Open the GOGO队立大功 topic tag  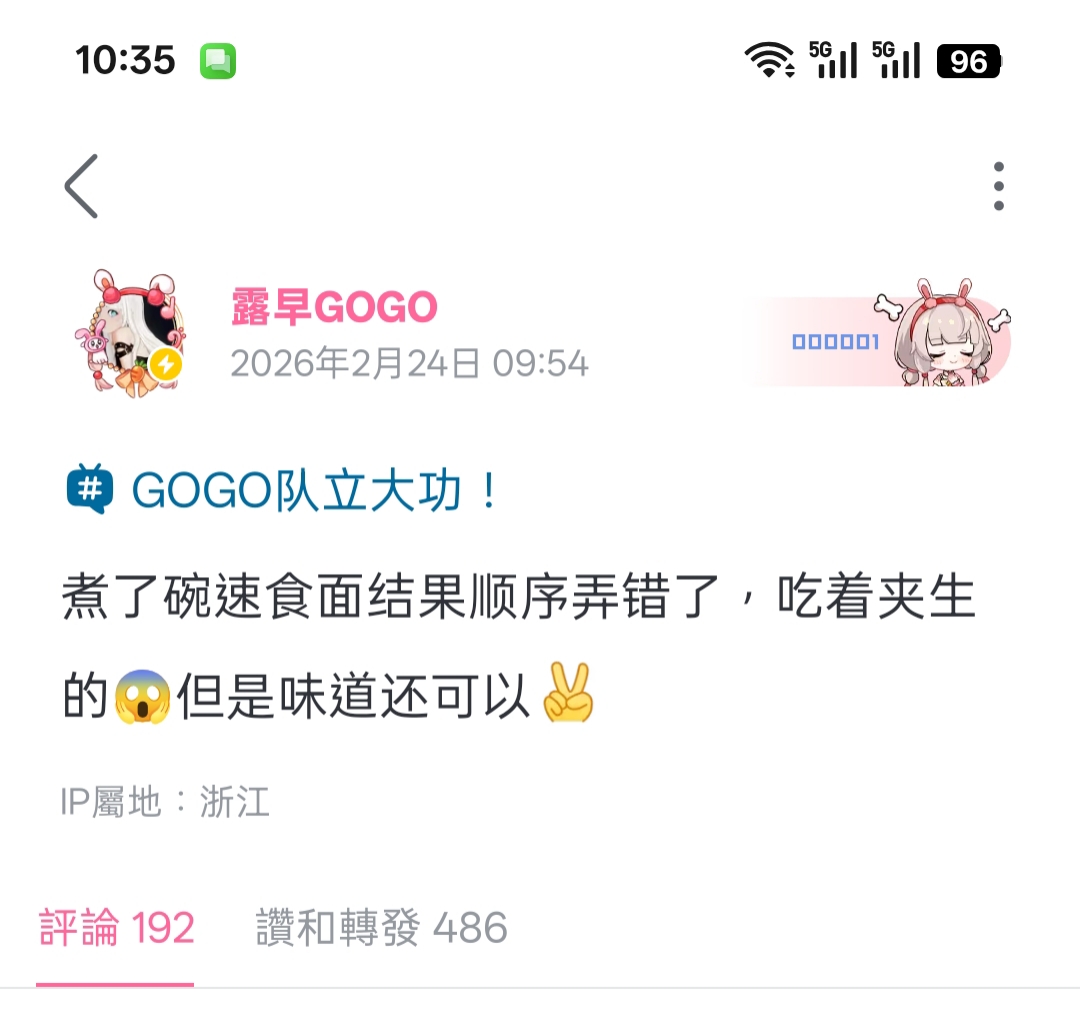tap(285, 491)
